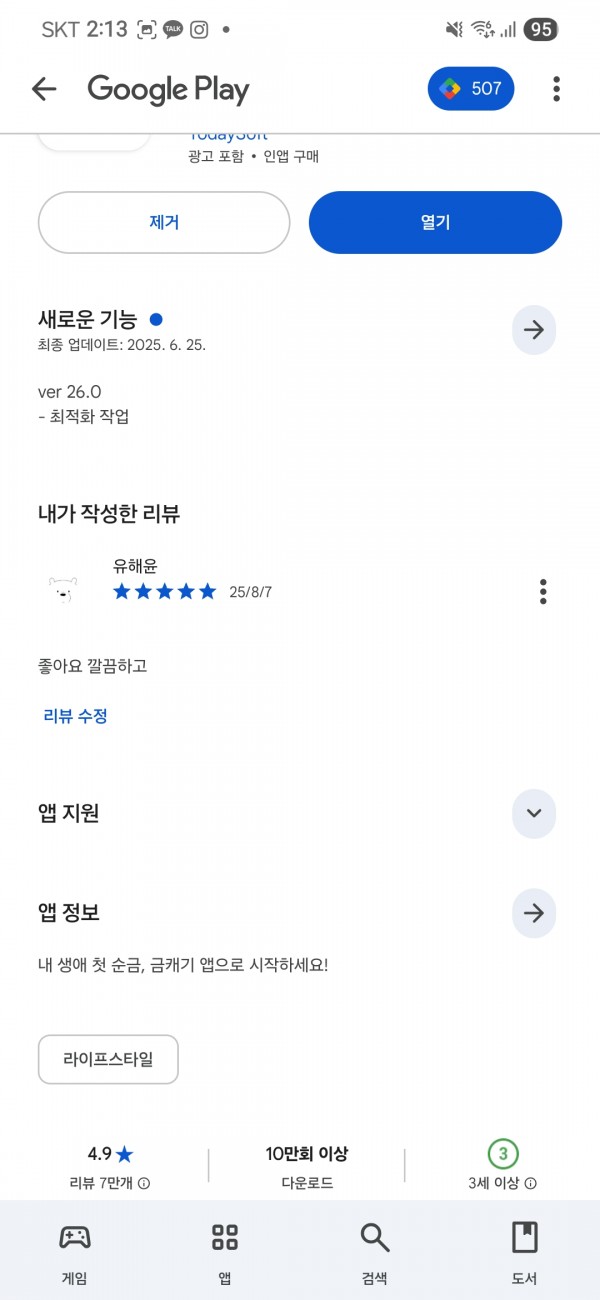Open options menu beside 유해윤's review
The image size is (600, 1300).
coord(543,591)
